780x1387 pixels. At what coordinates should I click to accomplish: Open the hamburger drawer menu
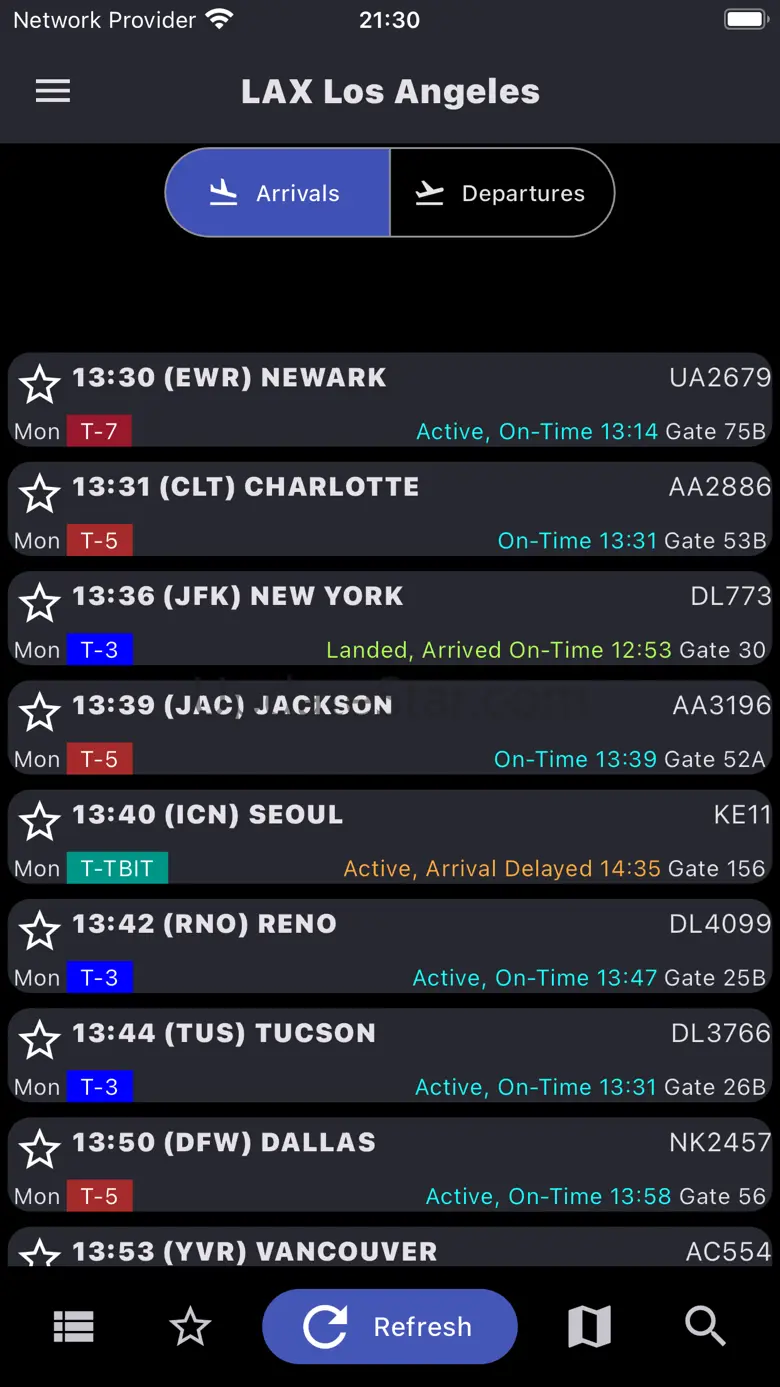pyautogui.click(x=53, y=91)
